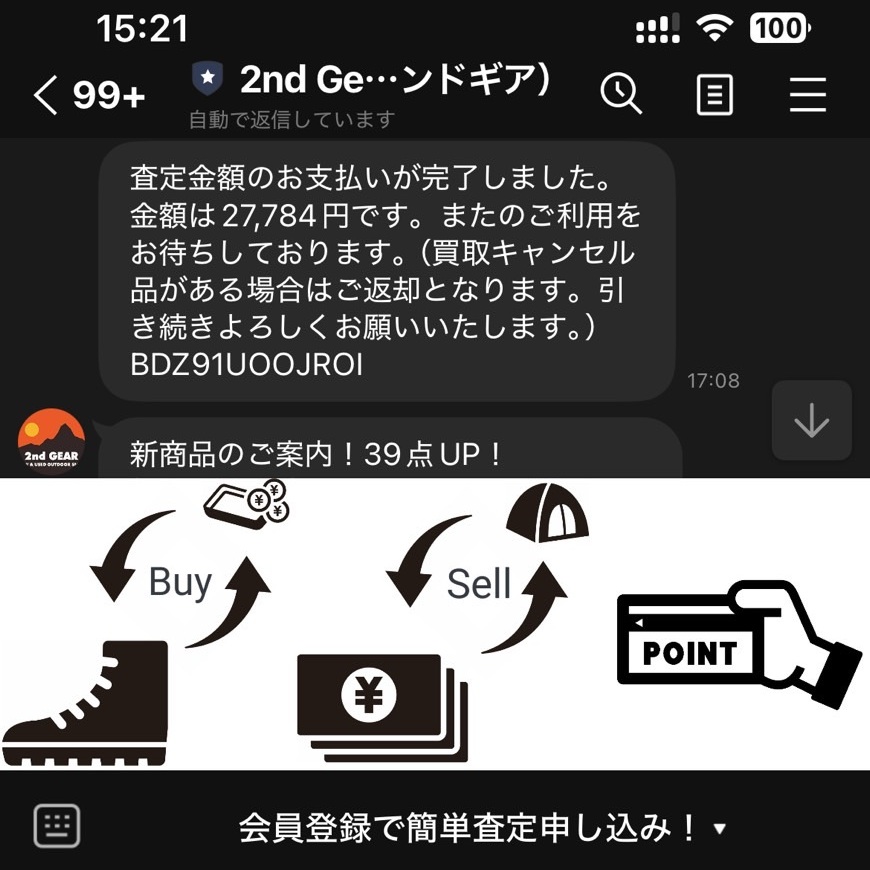Screen dimensions: 870x870
Task: Collapse the 会員登録で簡単査定申し込み menu bar
Action: pos(480,828)
